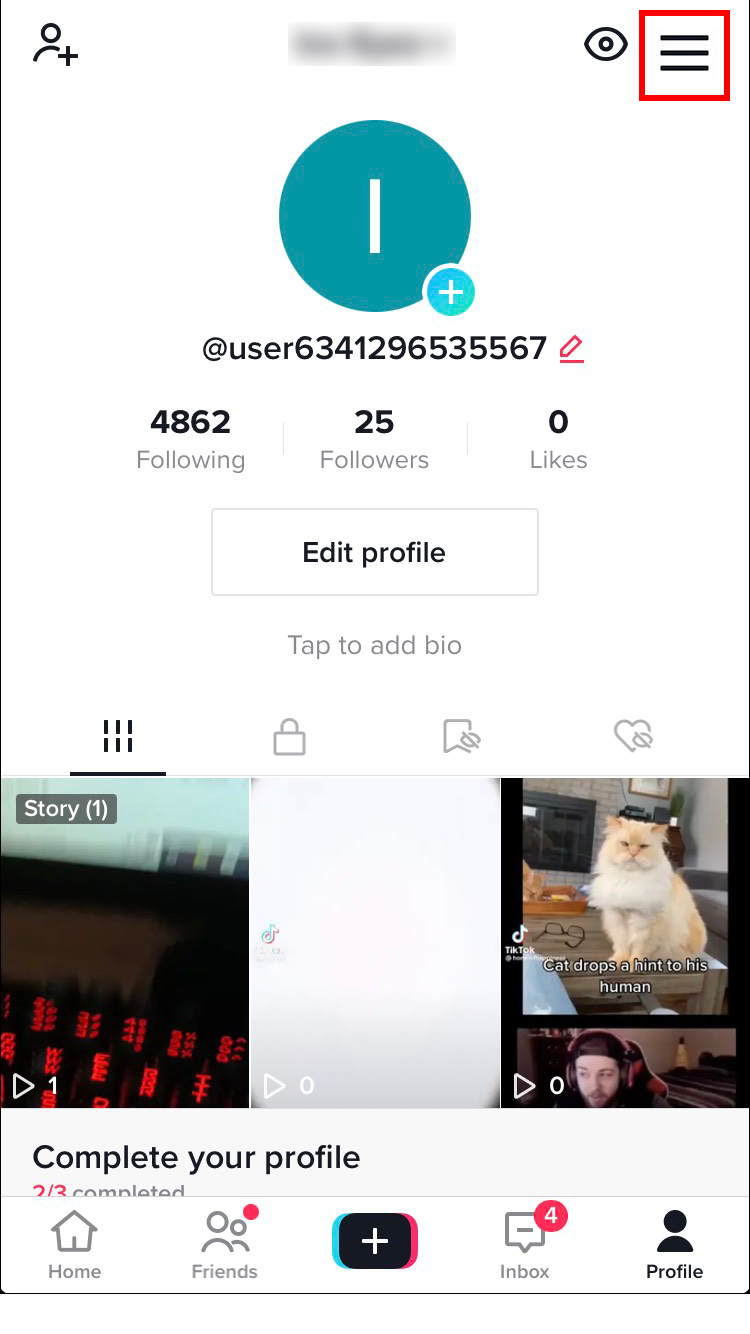Switch to the videos grid tab
750x1334 pixels.
pos(118,737)
